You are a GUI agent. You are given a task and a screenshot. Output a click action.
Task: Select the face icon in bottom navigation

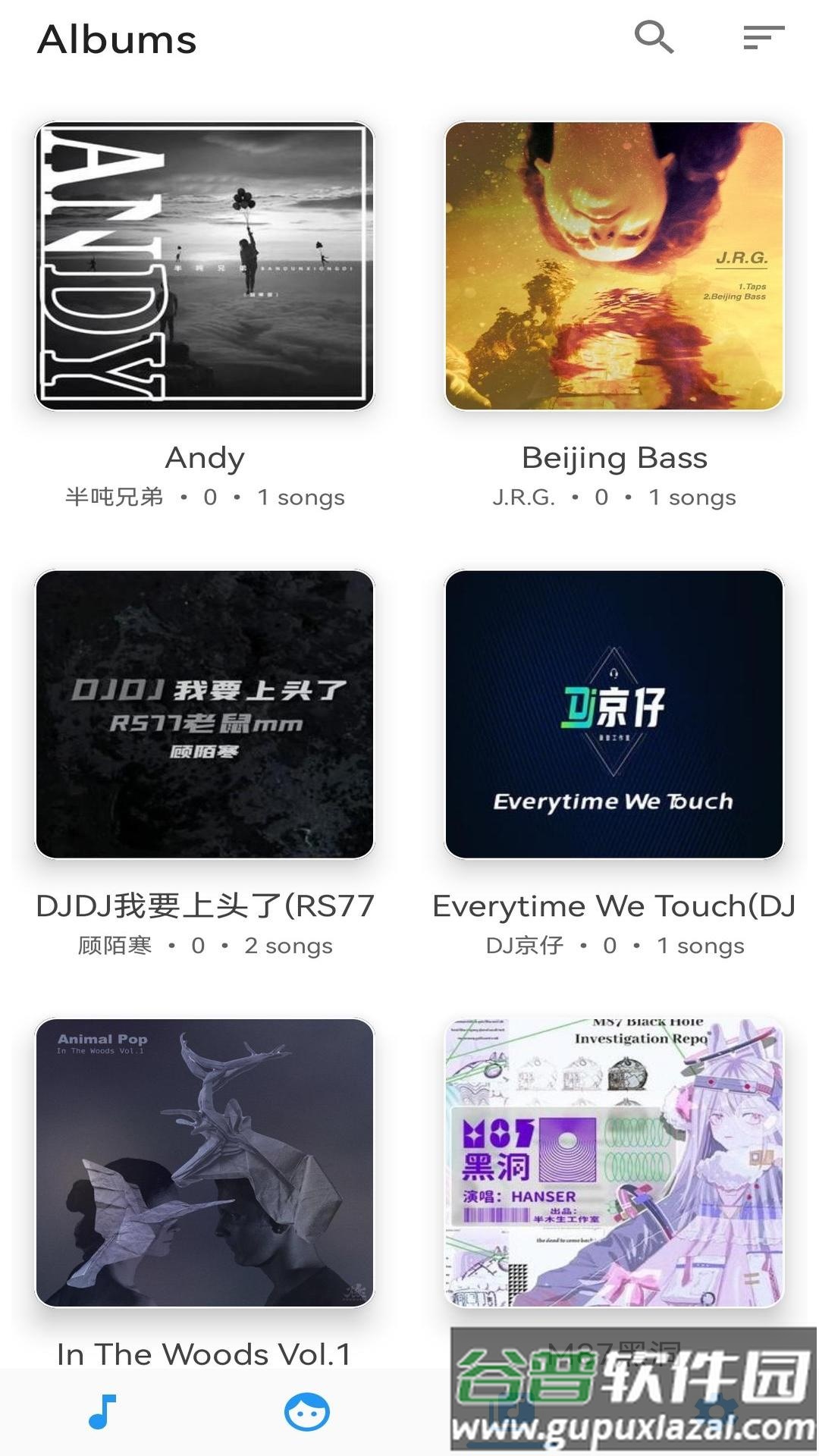tap(307, 1412)
